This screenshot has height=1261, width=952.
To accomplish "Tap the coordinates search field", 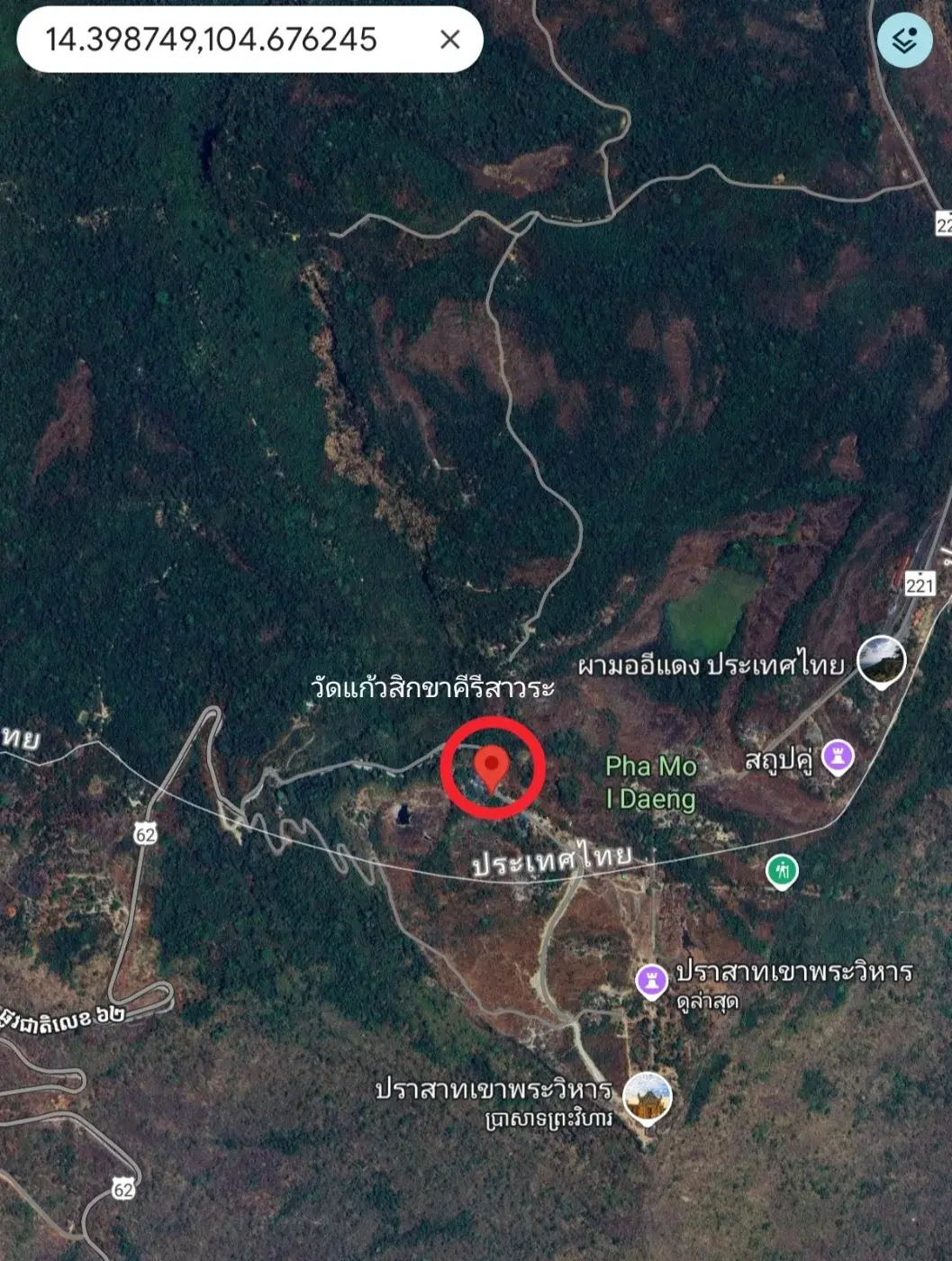I will click(212, 40).
